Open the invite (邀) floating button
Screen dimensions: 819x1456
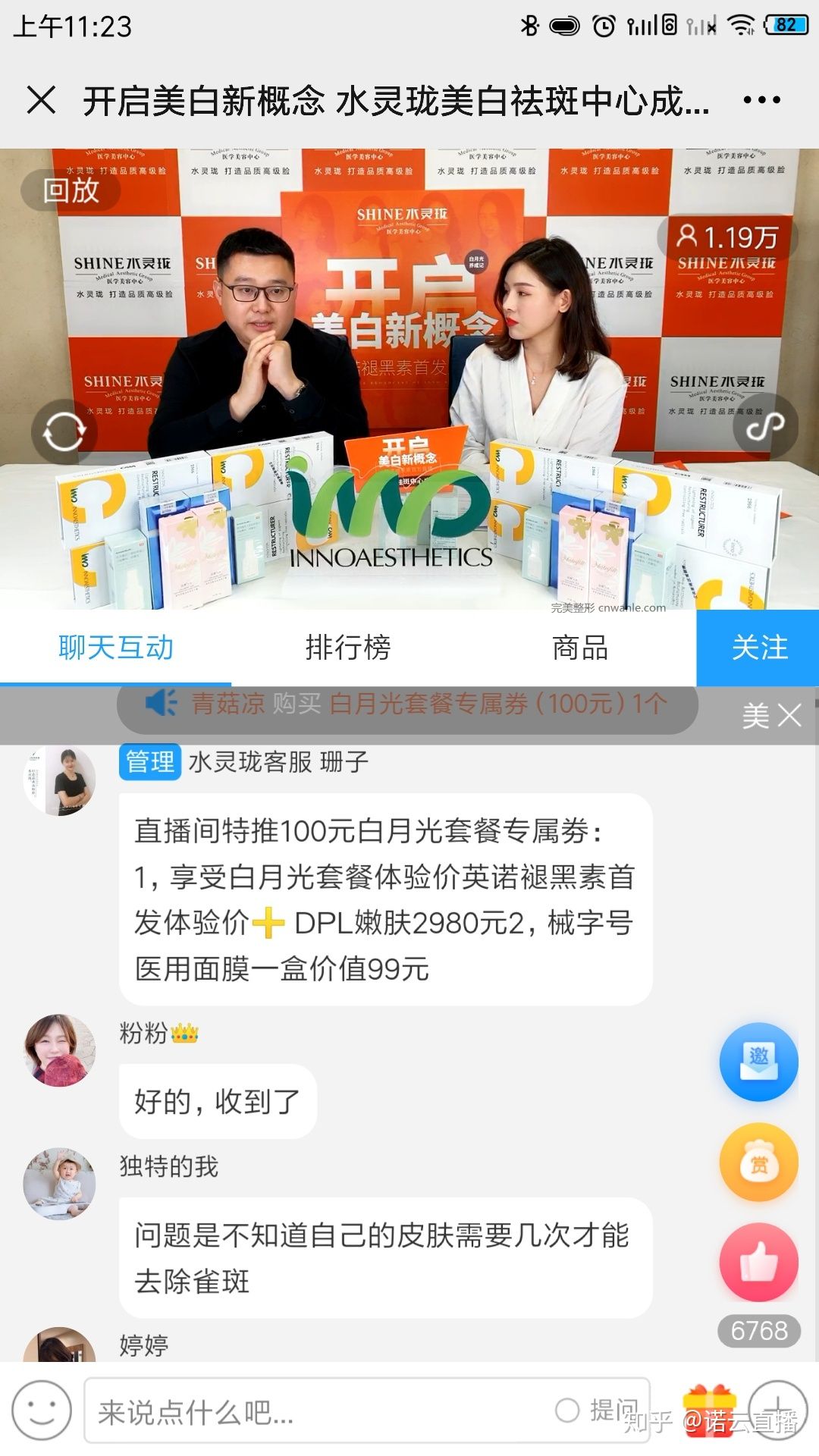pos(758,1062)
